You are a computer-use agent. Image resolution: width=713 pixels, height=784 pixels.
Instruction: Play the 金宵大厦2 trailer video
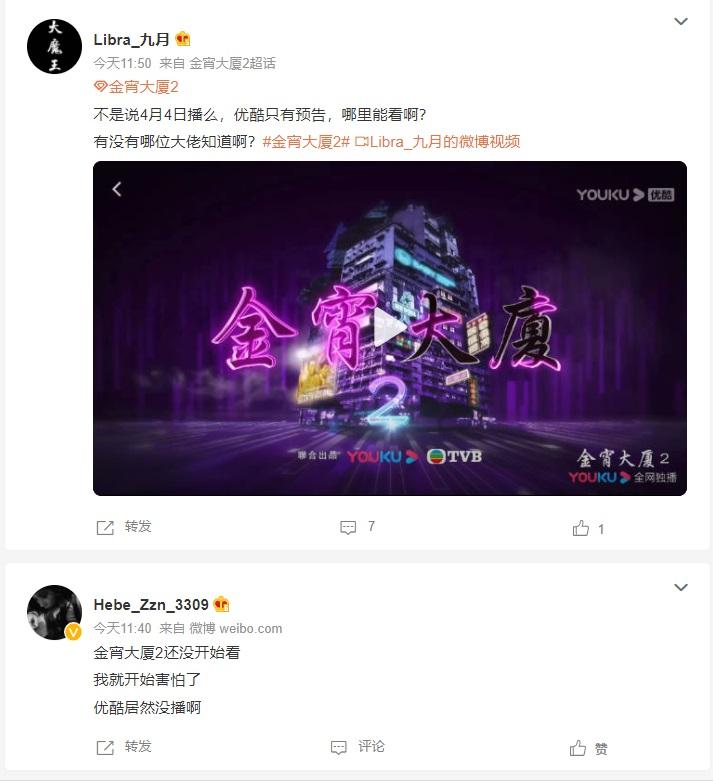coord(390,327)
